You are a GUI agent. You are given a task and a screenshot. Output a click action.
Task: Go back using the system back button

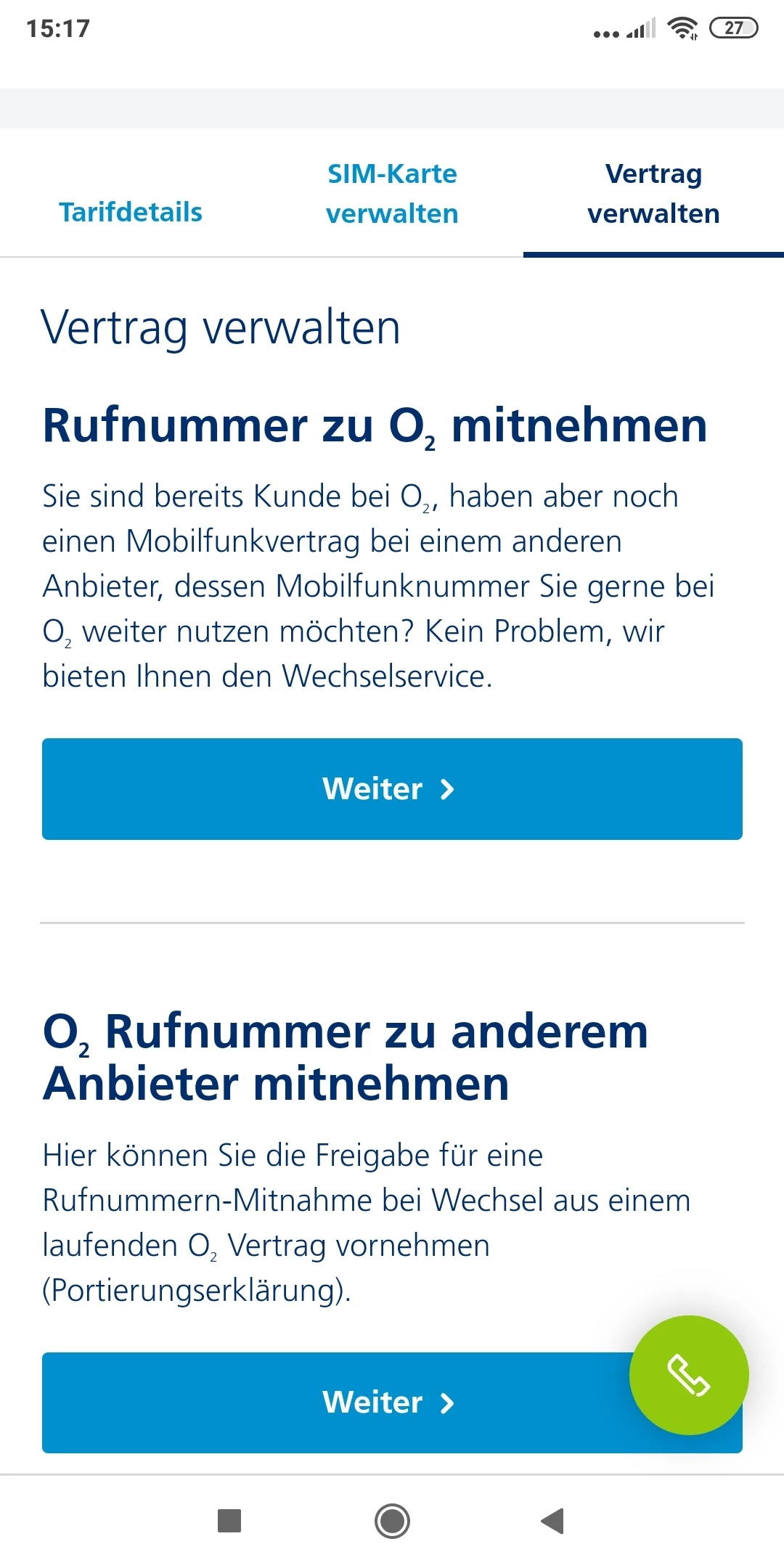(553, 1521)
